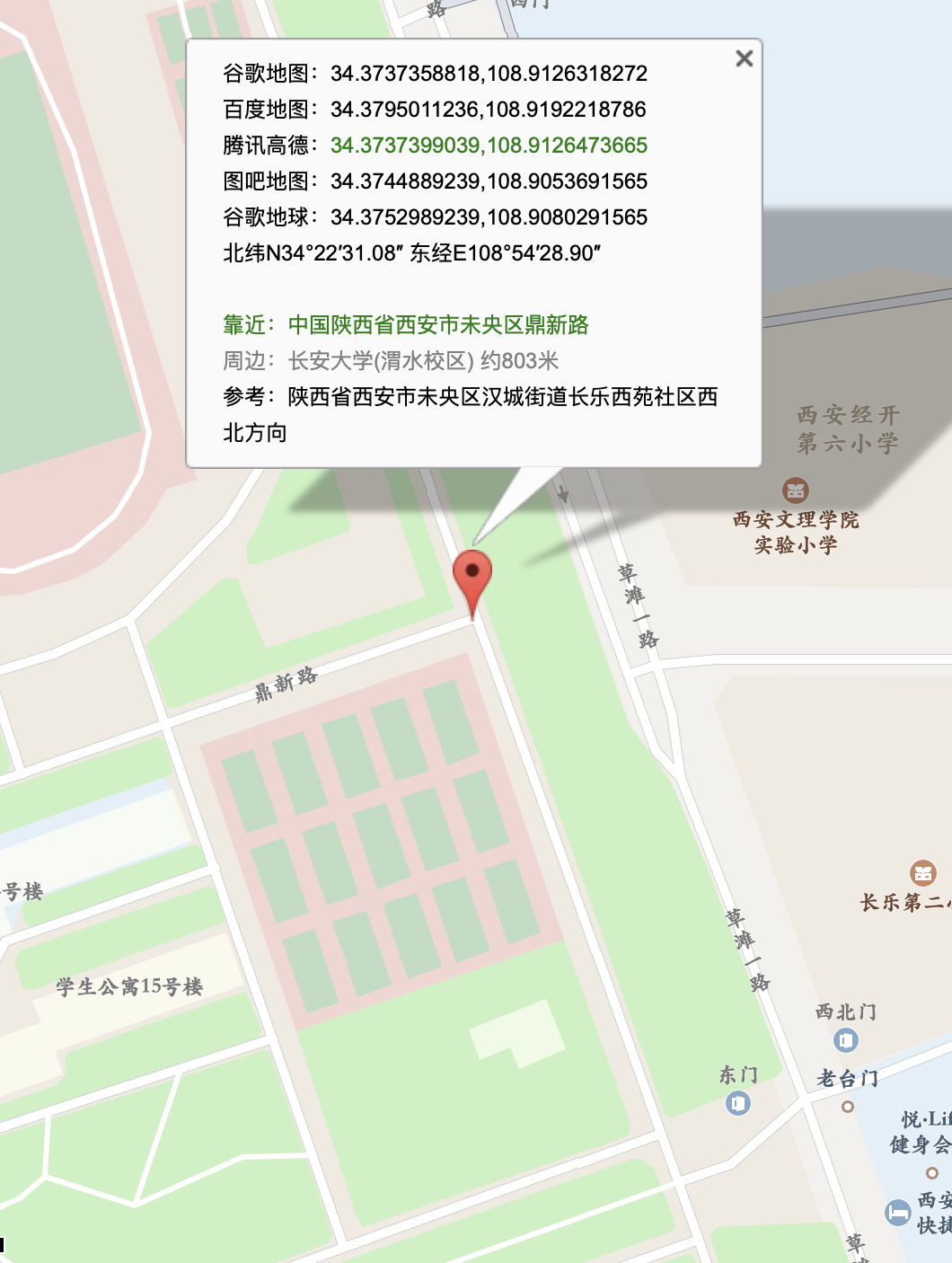The image size is (952, 1263).
Task: Select the 西北门 gate marker
Action: coord(846,1040)
